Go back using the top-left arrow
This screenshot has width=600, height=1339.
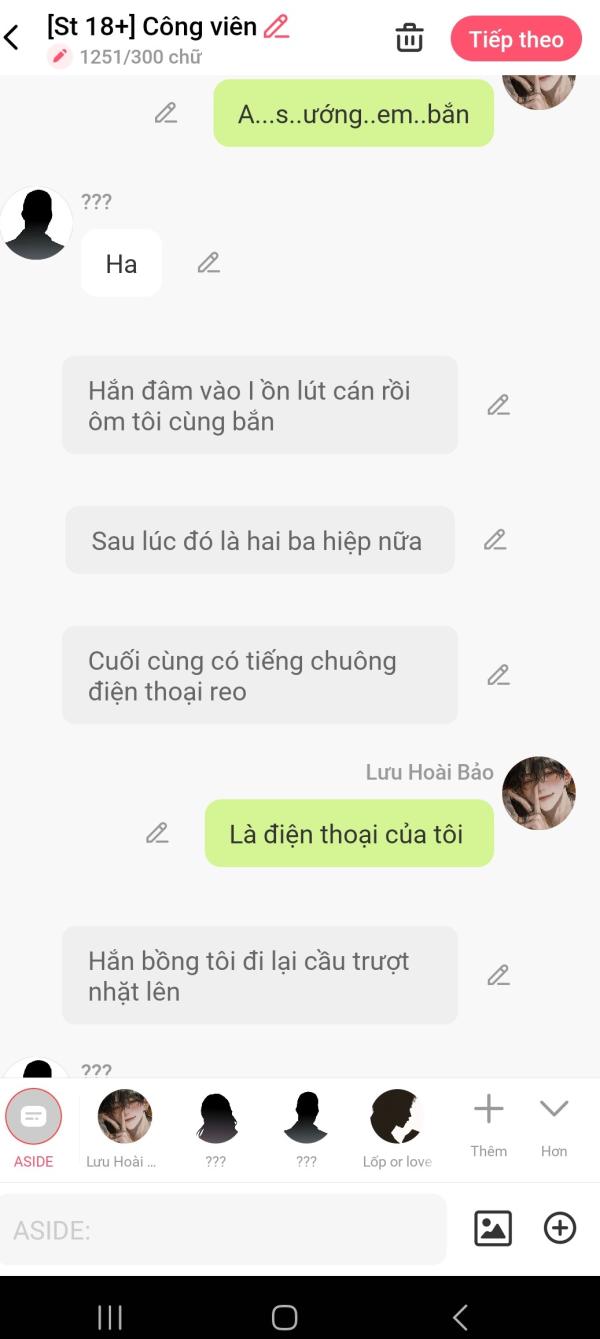[x=12, y=38]
